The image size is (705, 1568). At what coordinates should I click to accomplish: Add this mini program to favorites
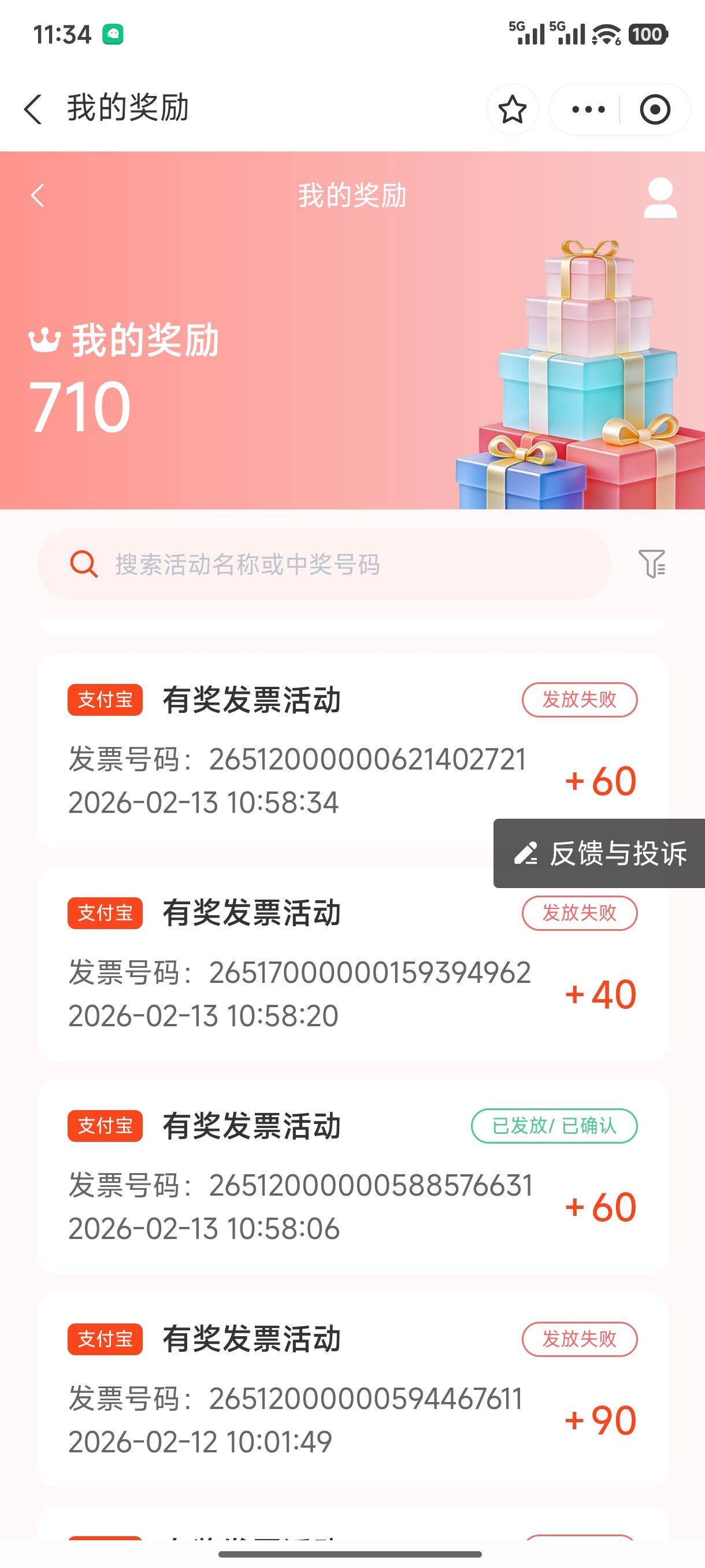click(512, 110)
